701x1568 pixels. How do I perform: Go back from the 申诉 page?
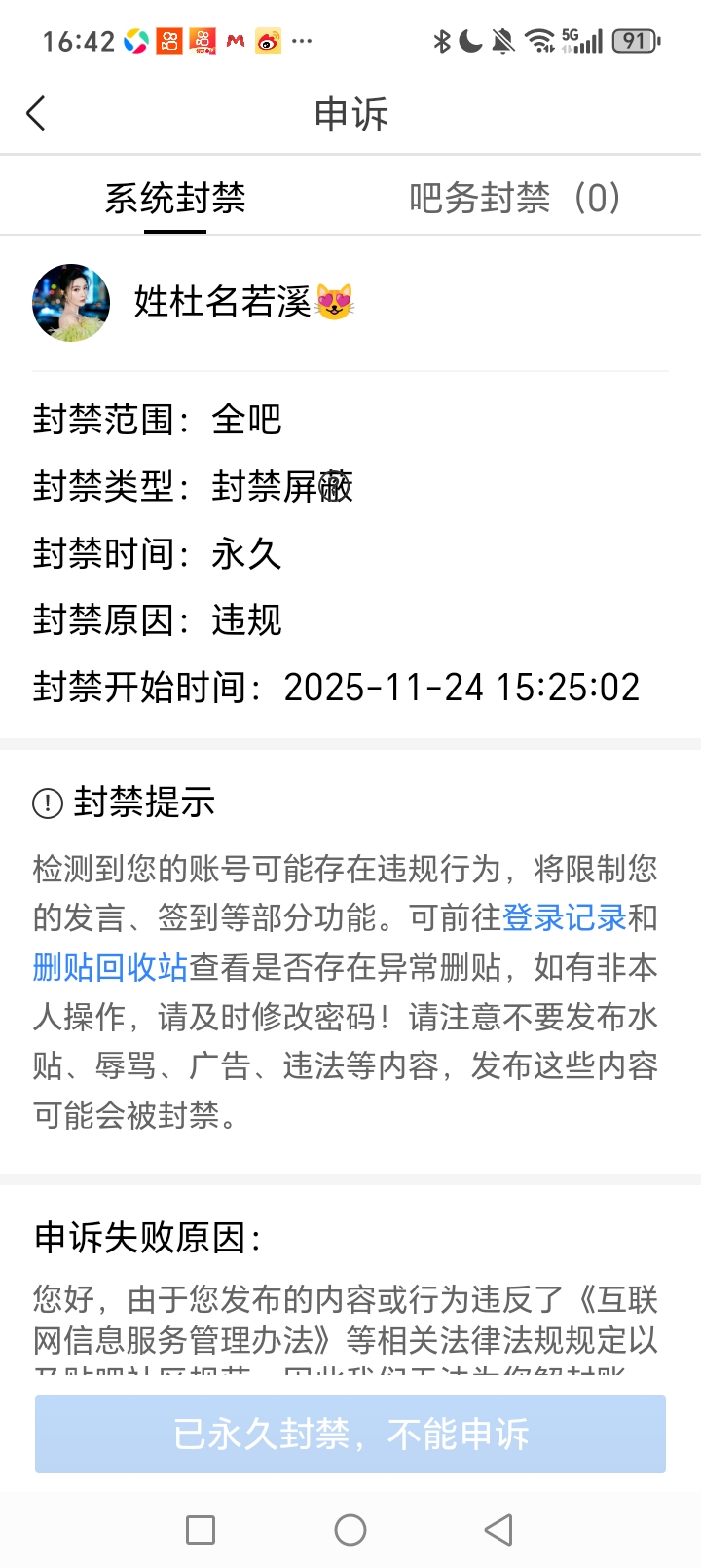click(37, 114)
